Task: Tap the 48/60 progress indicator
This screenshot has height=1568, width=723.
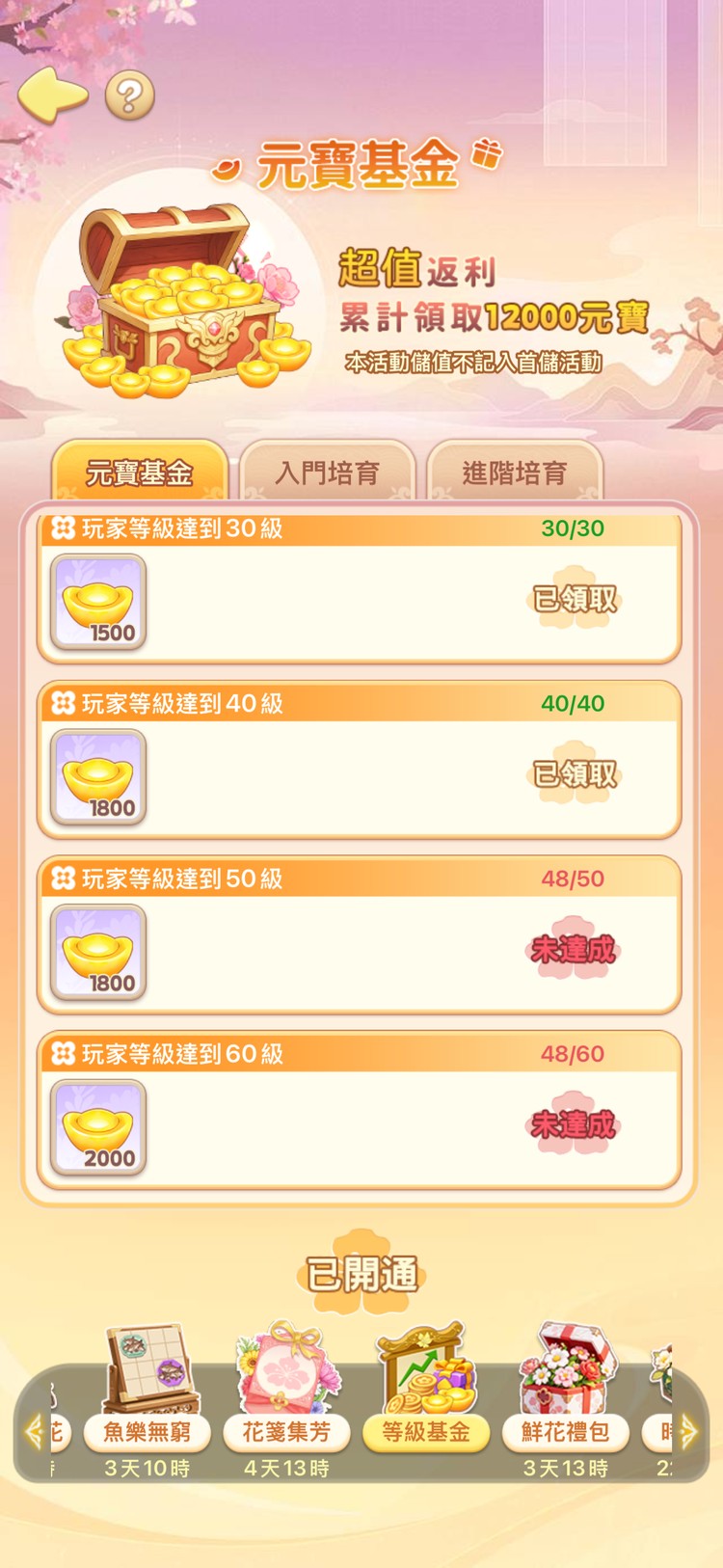Action: tap(571, 1054)
